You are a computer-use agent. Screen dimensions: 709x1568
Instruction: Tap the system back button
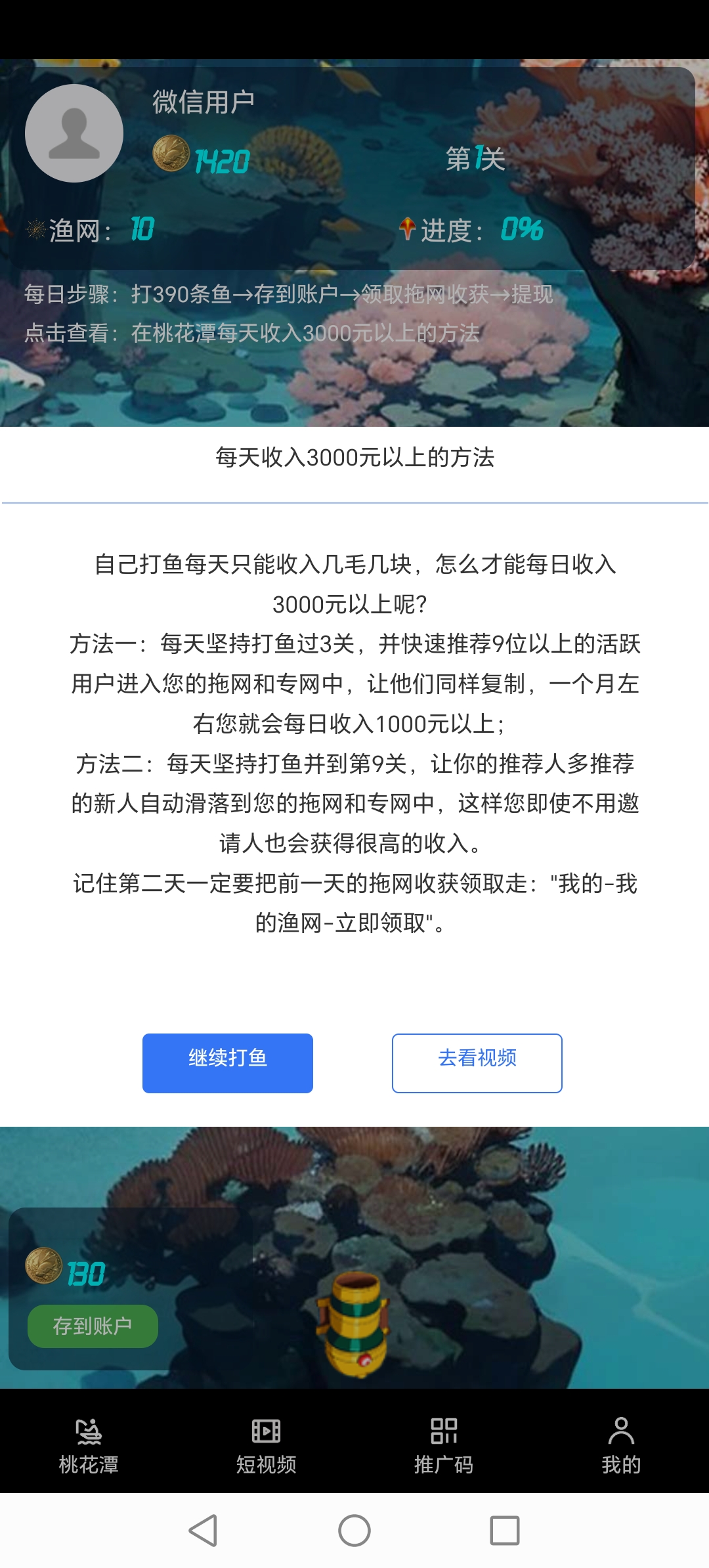203,1531
